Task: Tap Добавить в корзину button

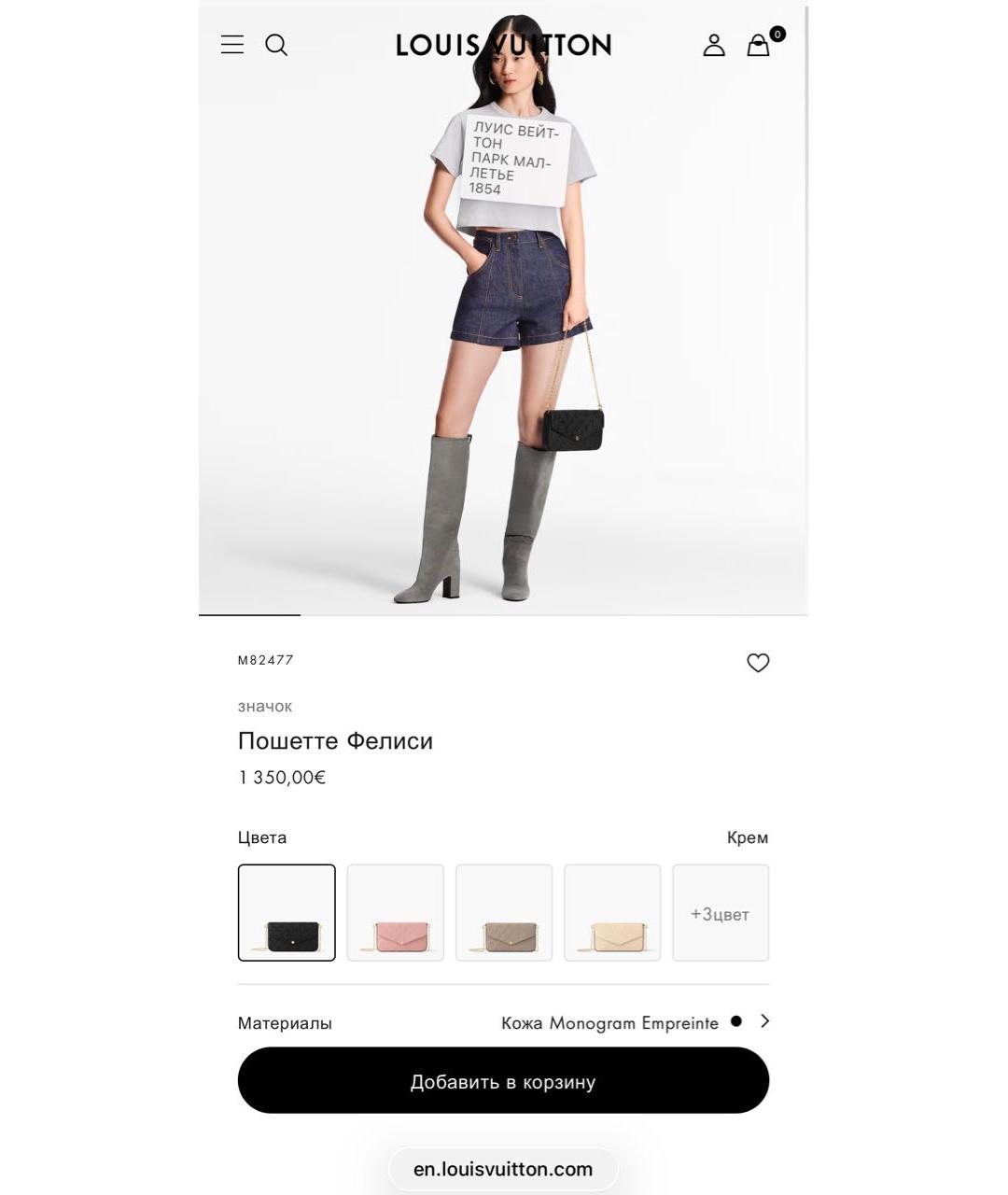Action: point(503,1080)
